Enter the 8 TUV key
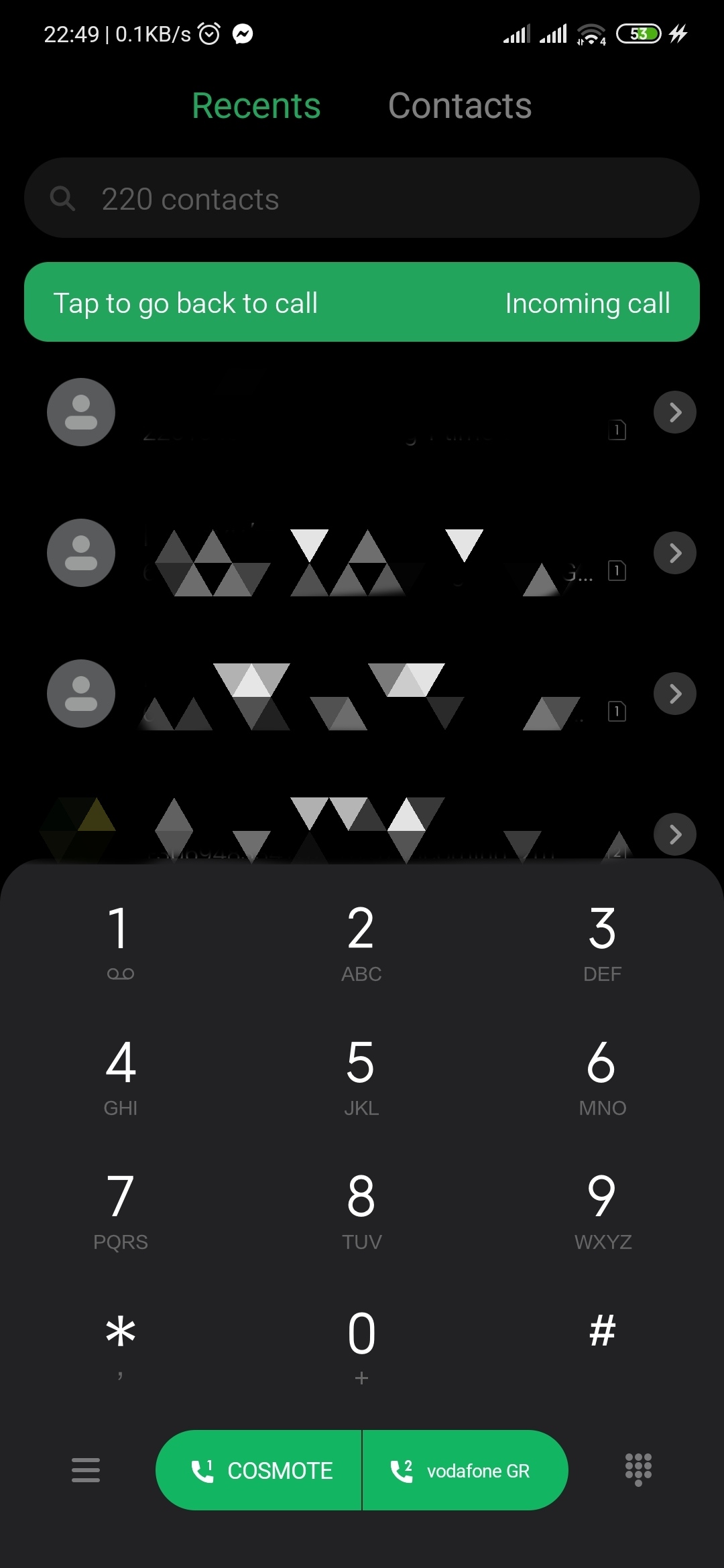This screenshot has height=1568, width=724. coord(361,1207)
